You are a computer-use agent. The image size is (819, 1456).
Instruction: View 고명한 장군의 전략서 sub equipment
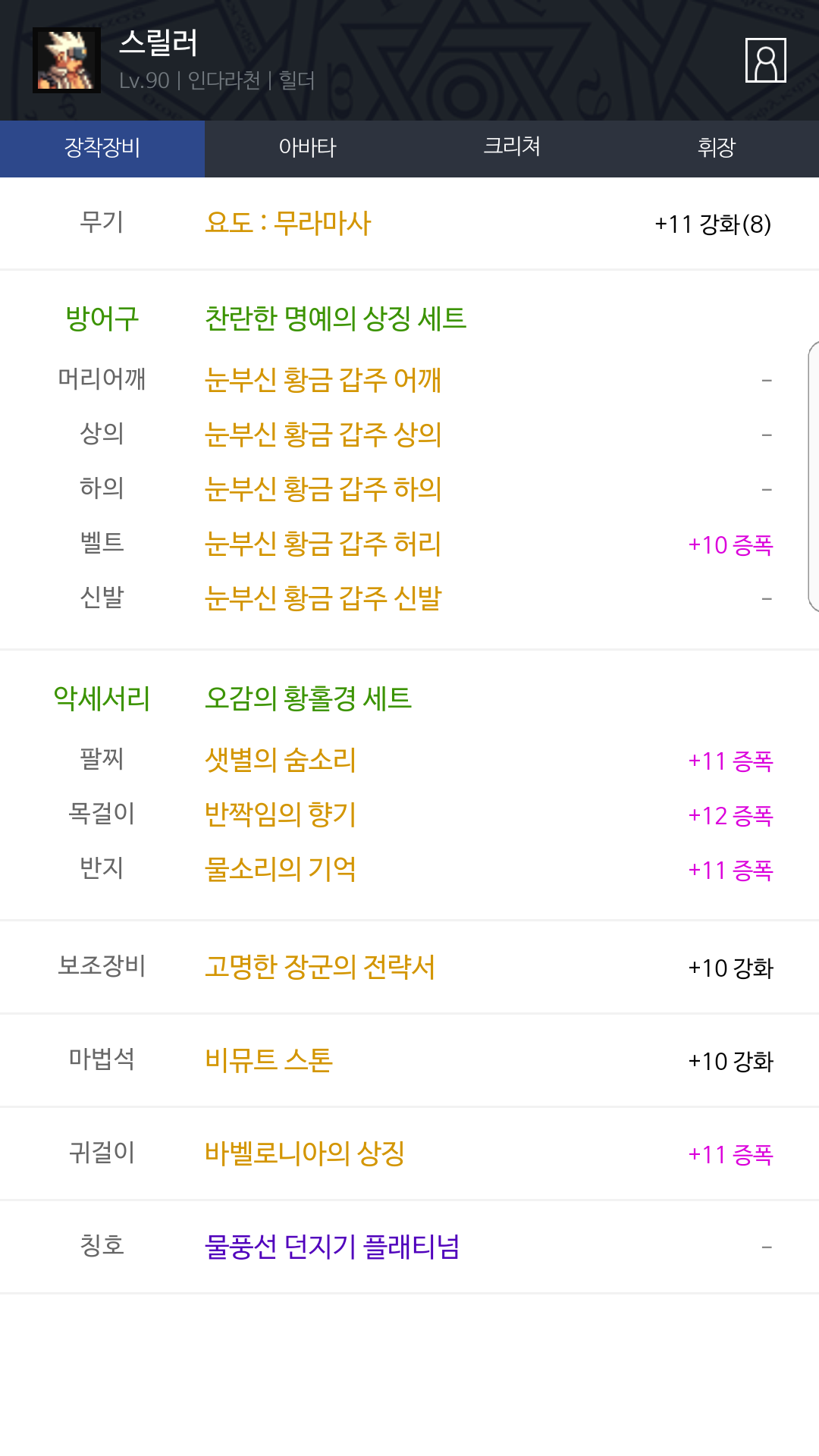coord(320,967)
